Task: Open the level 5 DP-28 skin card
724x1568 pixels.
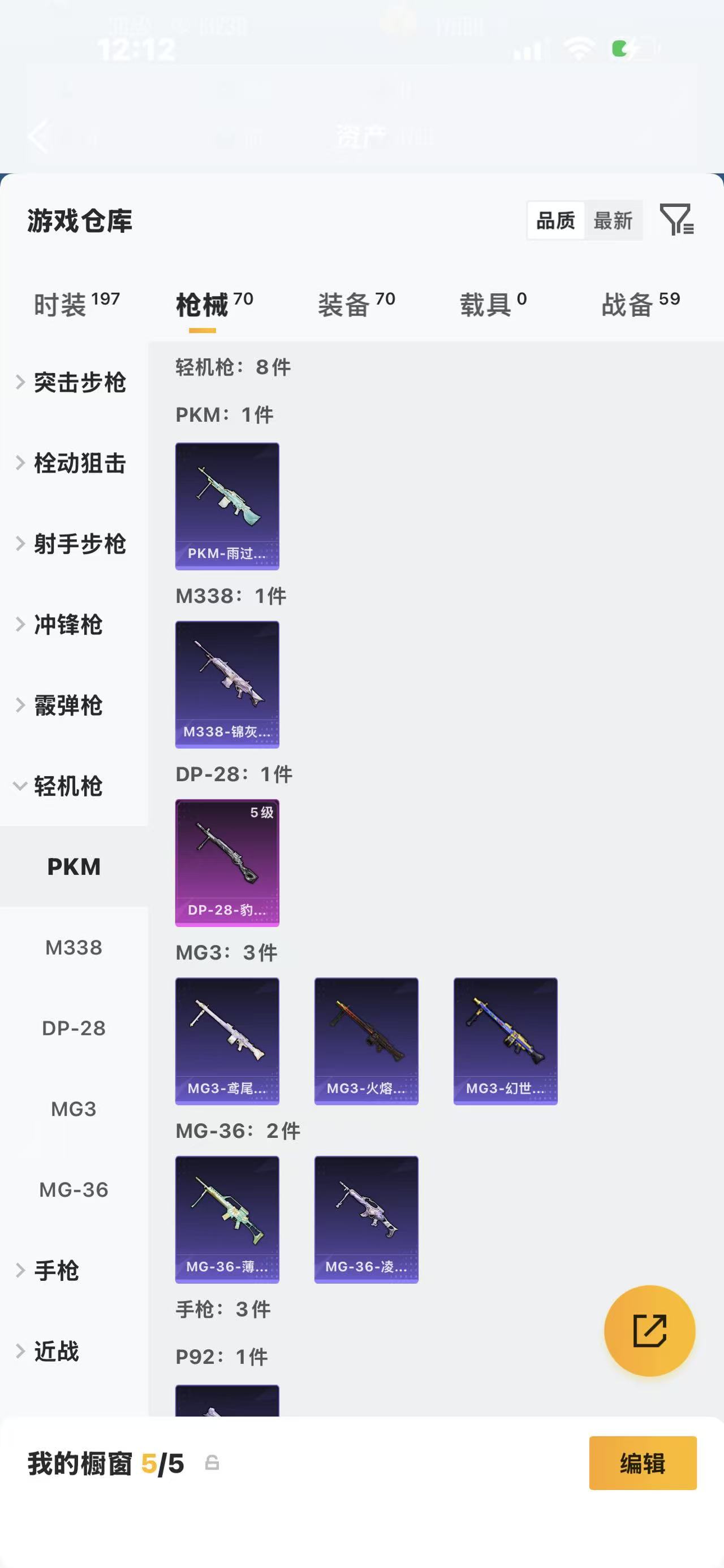Action: [x=227, y=863]
